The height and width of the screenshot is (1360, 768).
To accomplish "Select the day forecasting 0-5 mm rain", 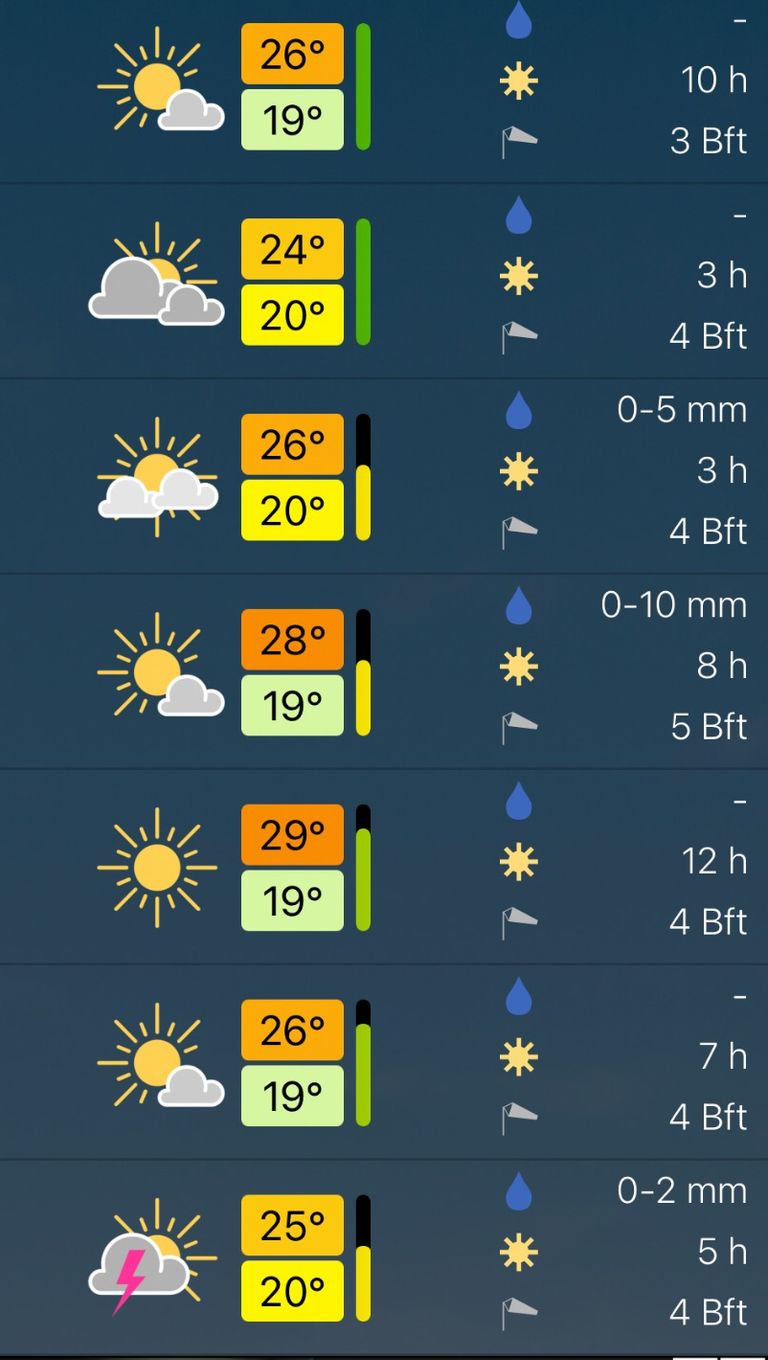I will point(384,476).
